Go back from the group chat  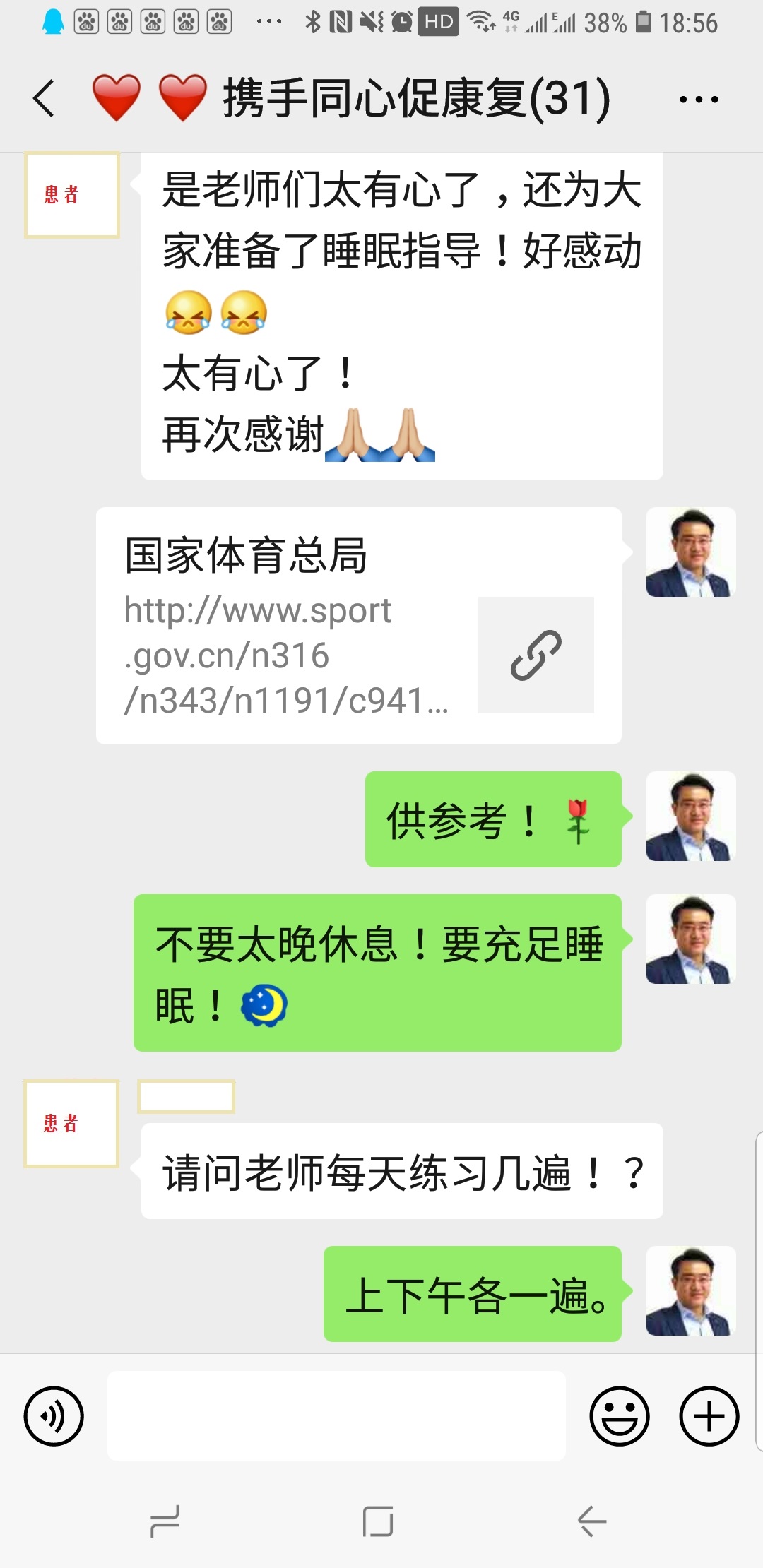pos(44,98)
